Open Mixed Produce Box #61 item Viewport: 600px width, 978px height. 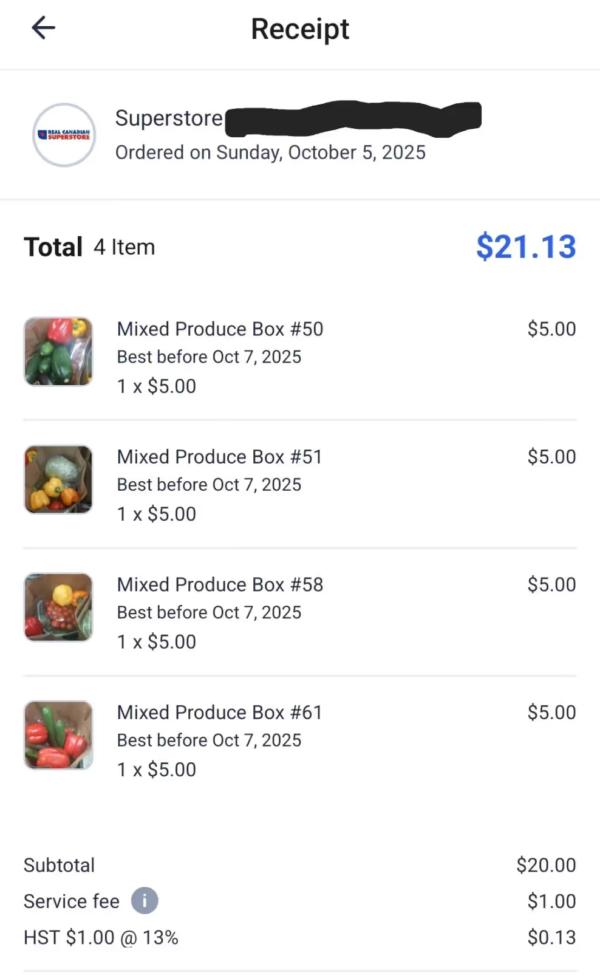220,714
